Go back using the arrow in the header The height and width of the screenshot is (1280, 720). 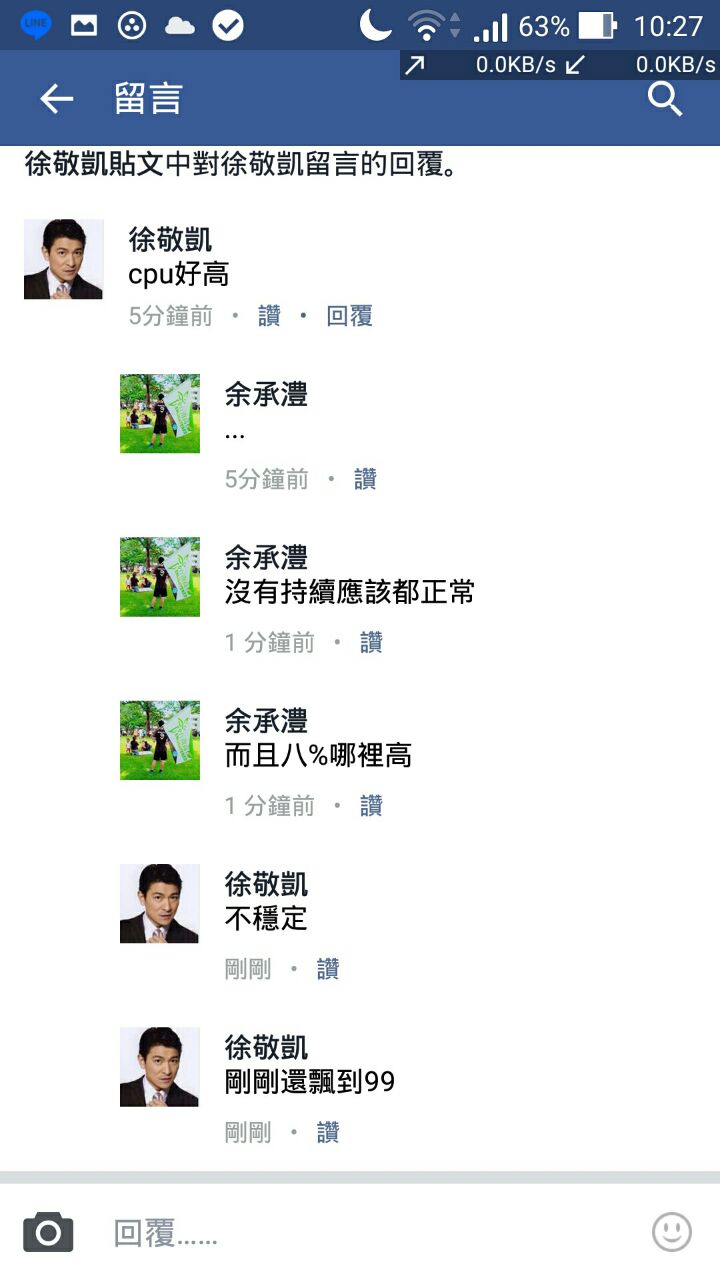click(57, 98)
